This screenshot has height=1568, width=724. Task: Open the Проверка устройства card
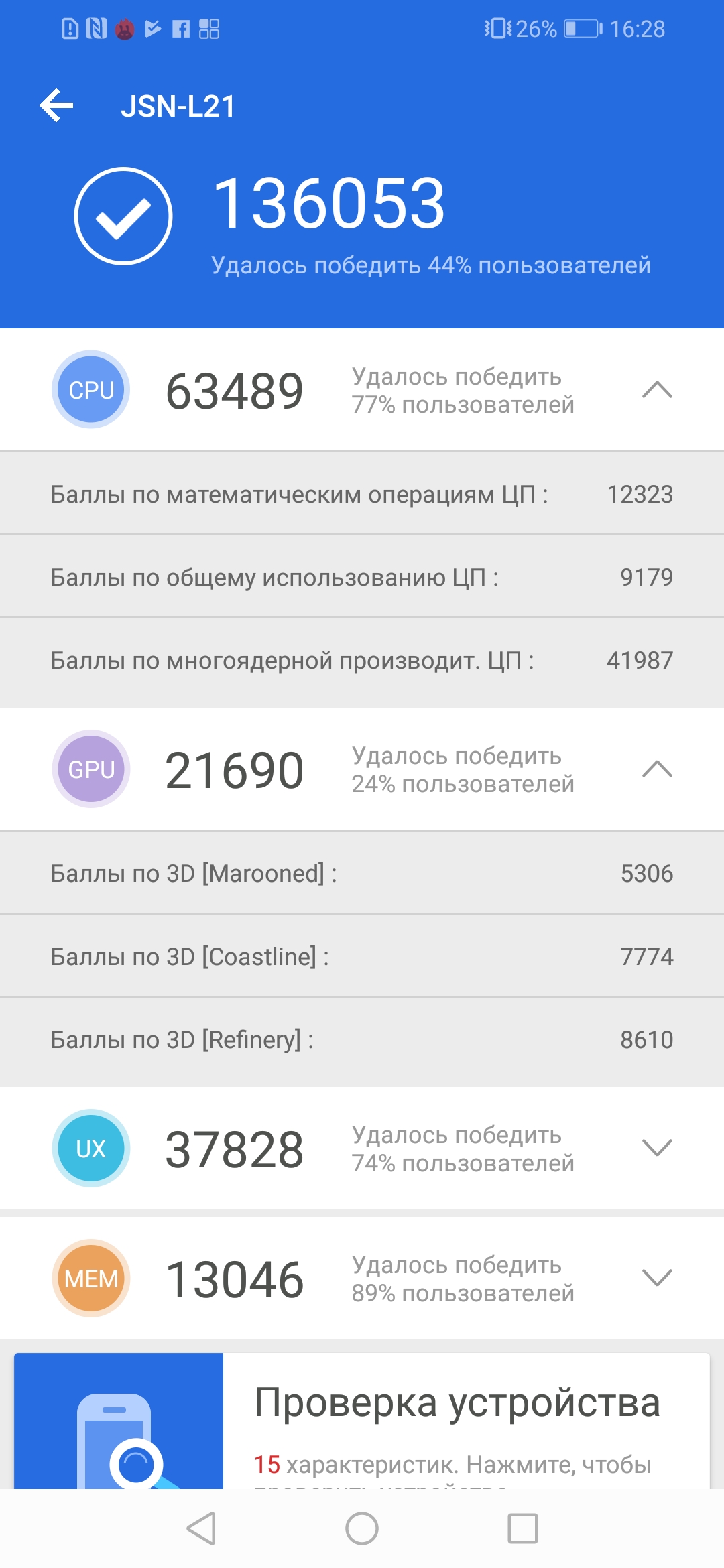[362, 1421]
